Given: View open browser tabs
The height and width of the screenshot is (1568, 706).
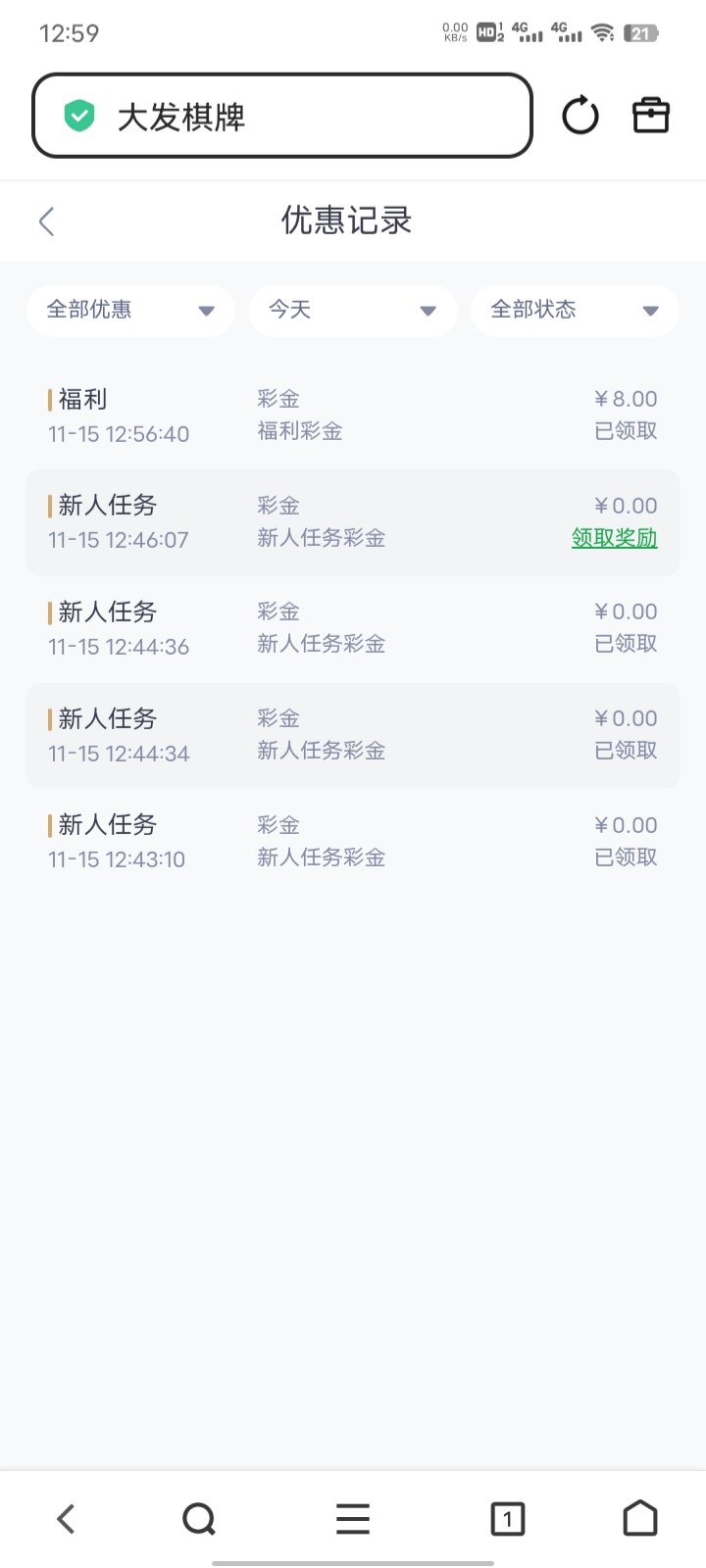Looking at the screenshot, I should click(x=507, y=1519).
